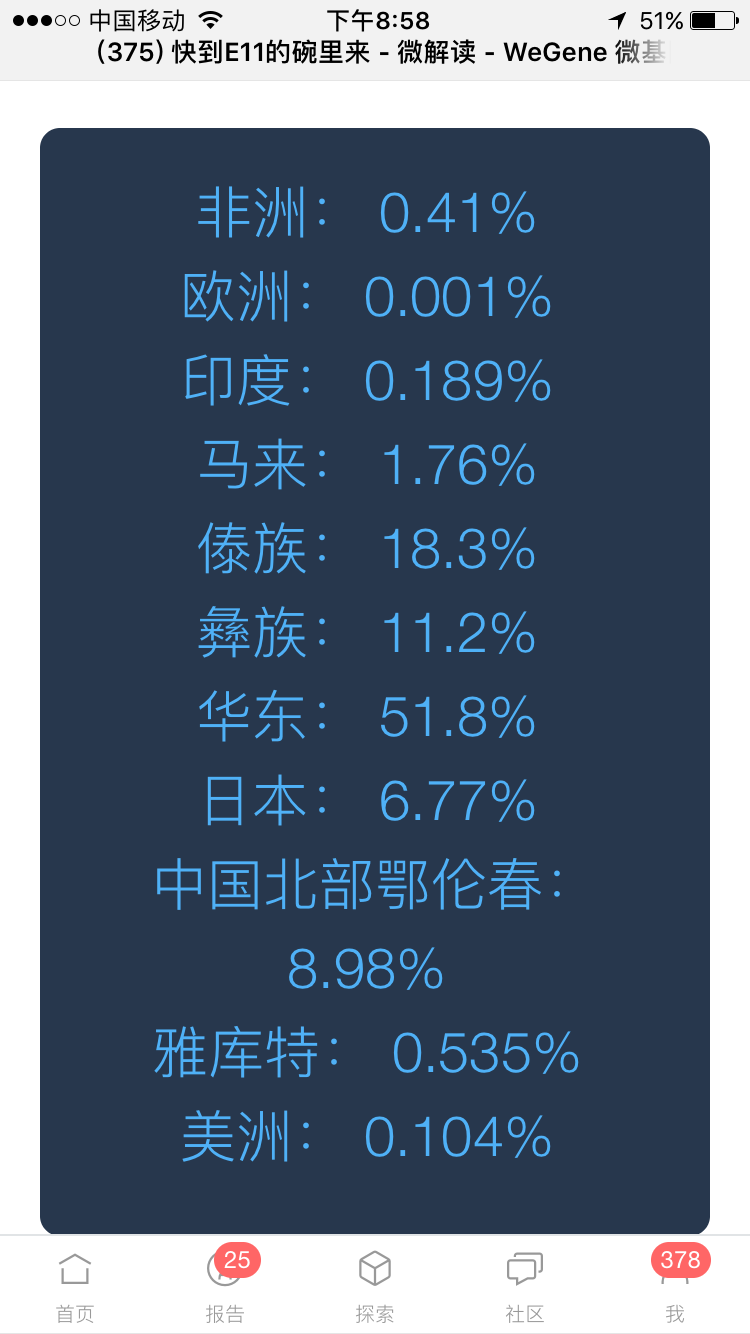Open the 报告 reports tab
750x1334 pixels.
pos(225,1286)
